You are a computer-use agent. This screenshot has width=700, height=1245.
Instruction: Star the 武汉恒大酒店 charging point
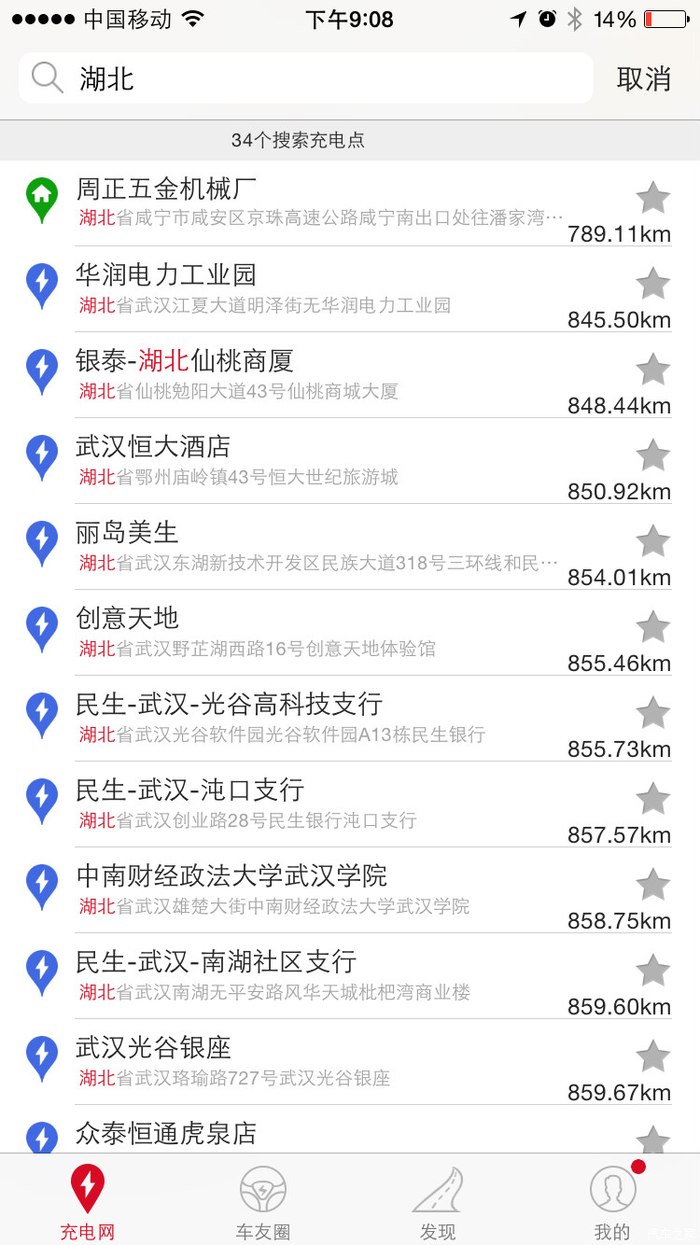(653, 456)
